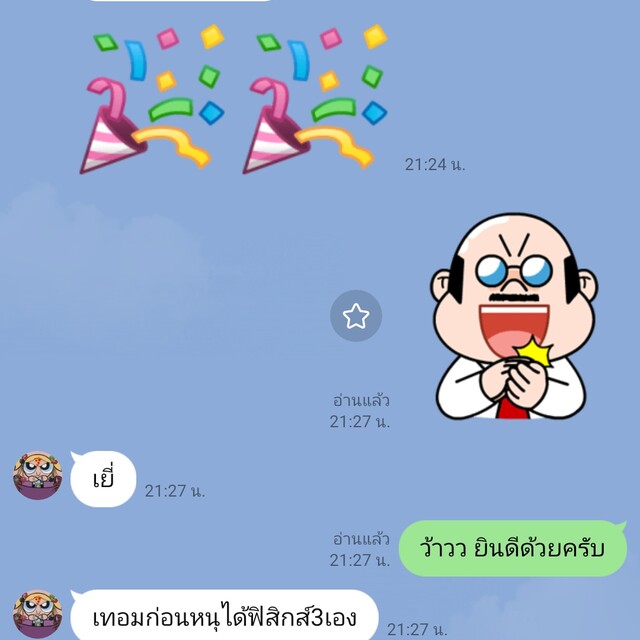The image size is (640, 640).
Task: Open sender's avatar beside the ฟิสิกส์3 message
Action: (x=38, y=614)
